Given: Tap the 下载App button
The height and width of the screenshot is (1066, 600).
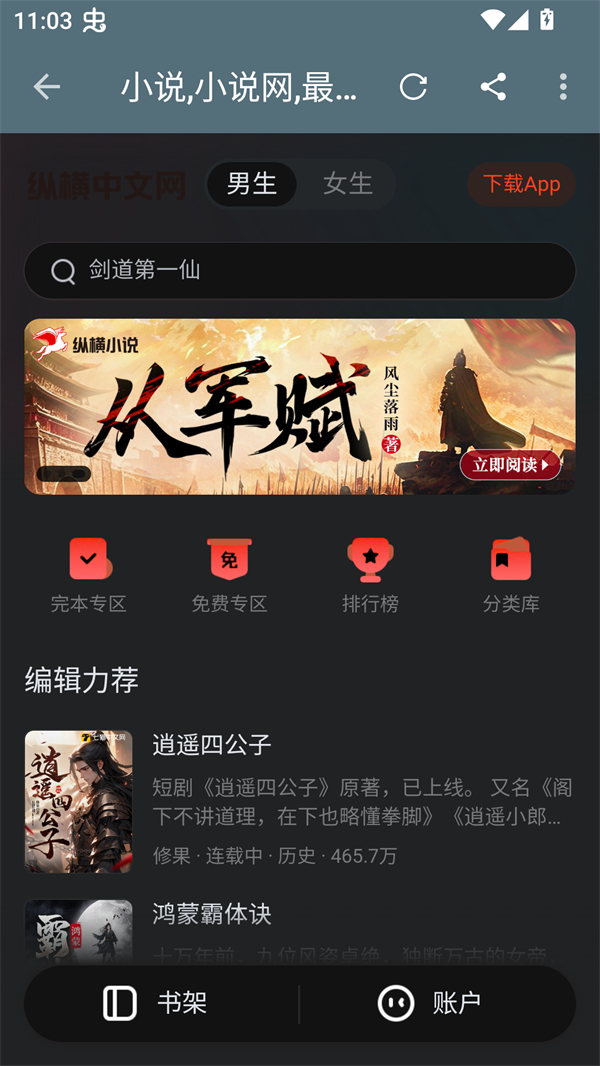Looking at the screenshot, I should click(x=521, y=184).
